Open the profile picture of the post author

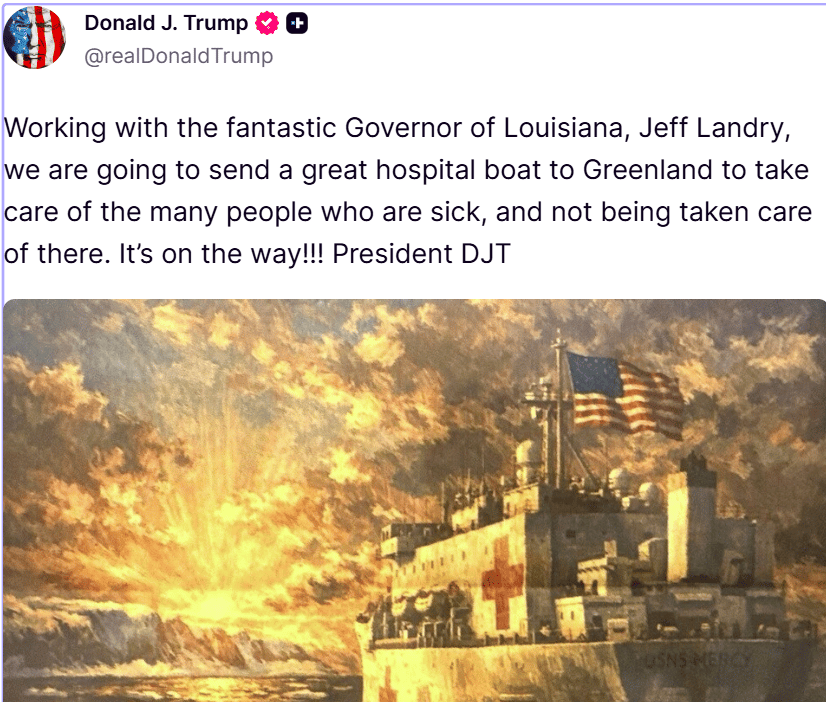[35, 40]
